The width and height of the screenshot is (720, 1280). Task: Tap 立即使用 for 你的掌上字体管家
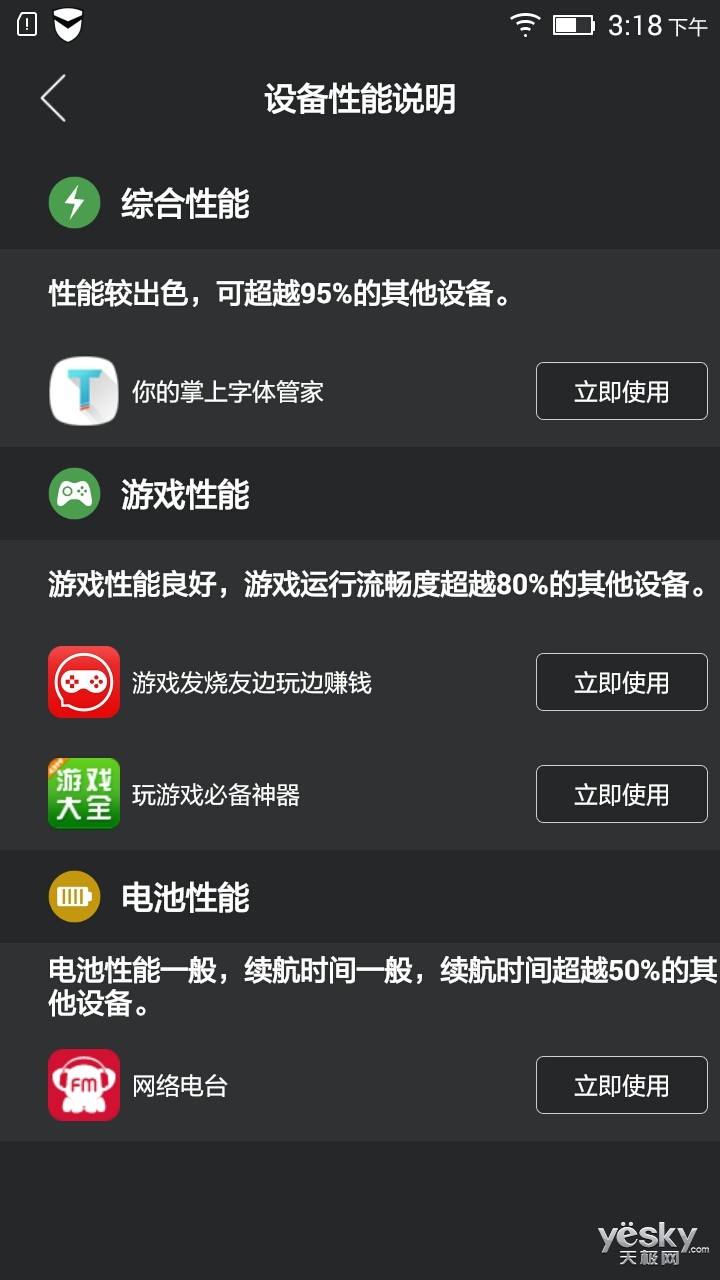point(621,391)
